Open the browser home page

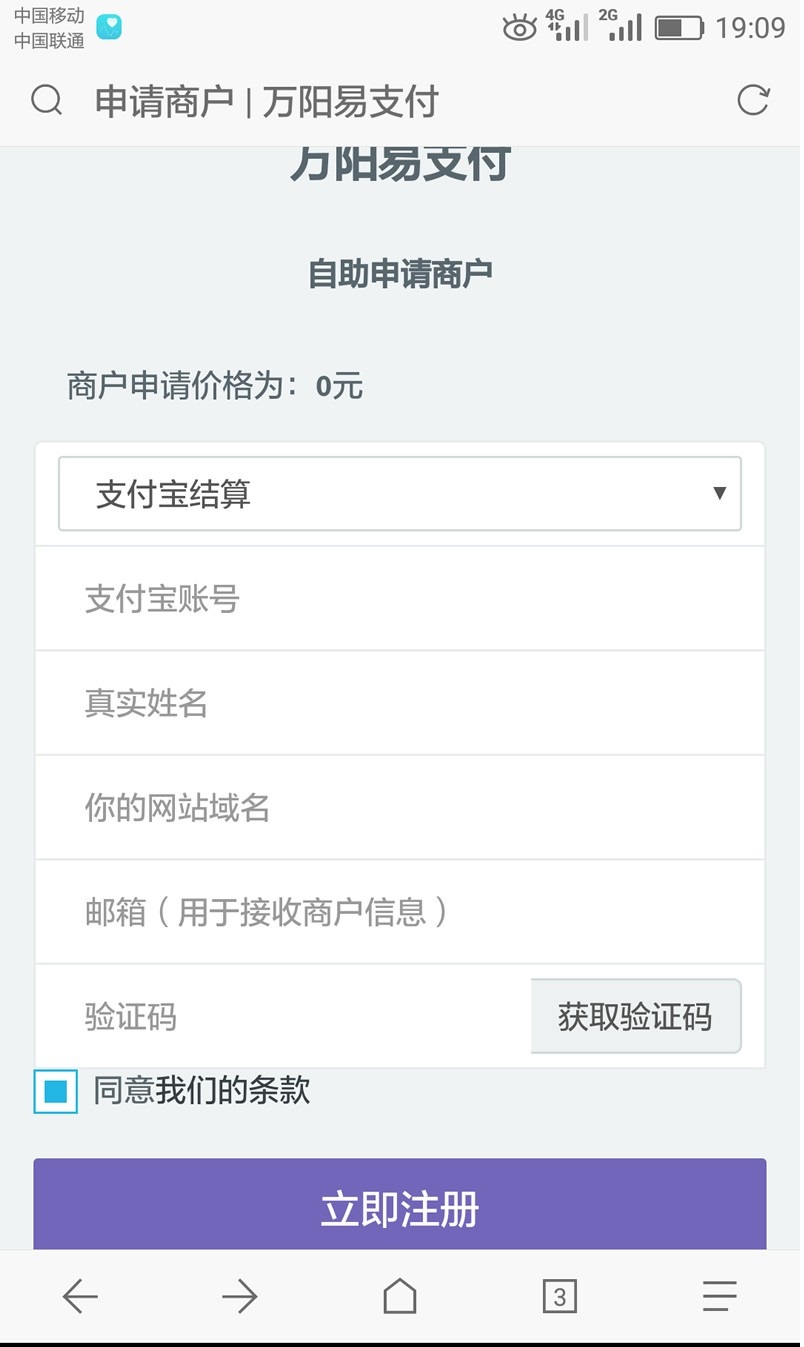(x=400, y=1296)
